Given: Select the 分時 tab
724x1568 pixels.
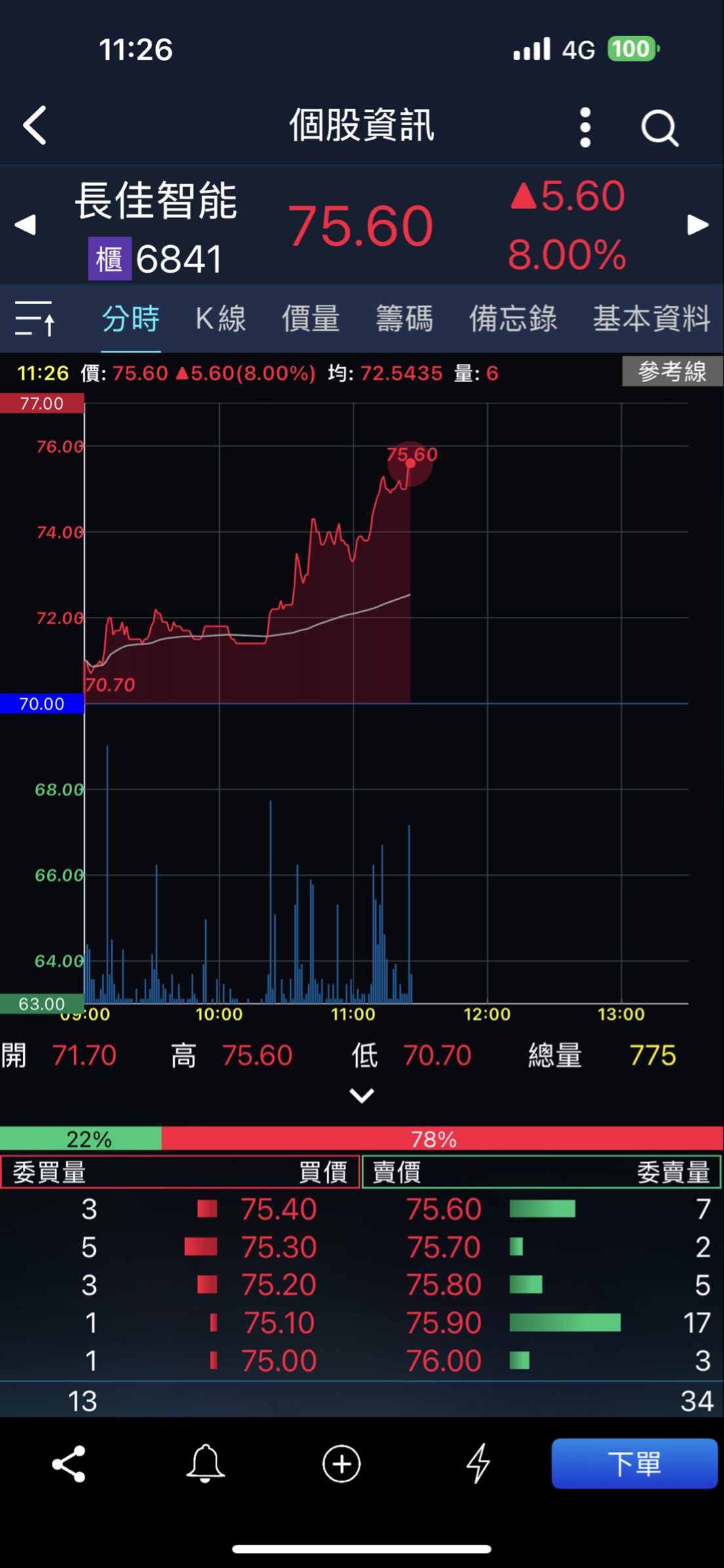Looking at the screenshot, I should coord(131,319).
